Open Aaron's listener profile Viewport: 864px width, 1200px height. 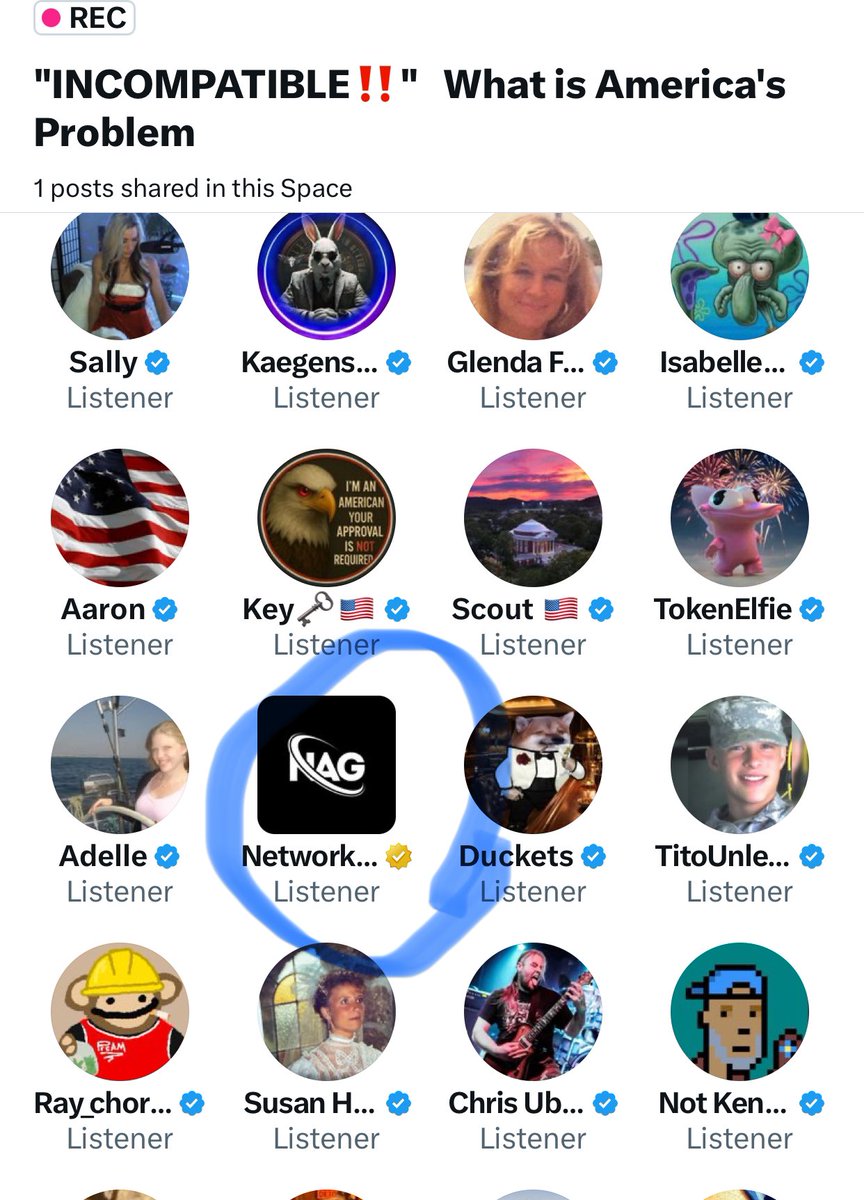point(120,517)
